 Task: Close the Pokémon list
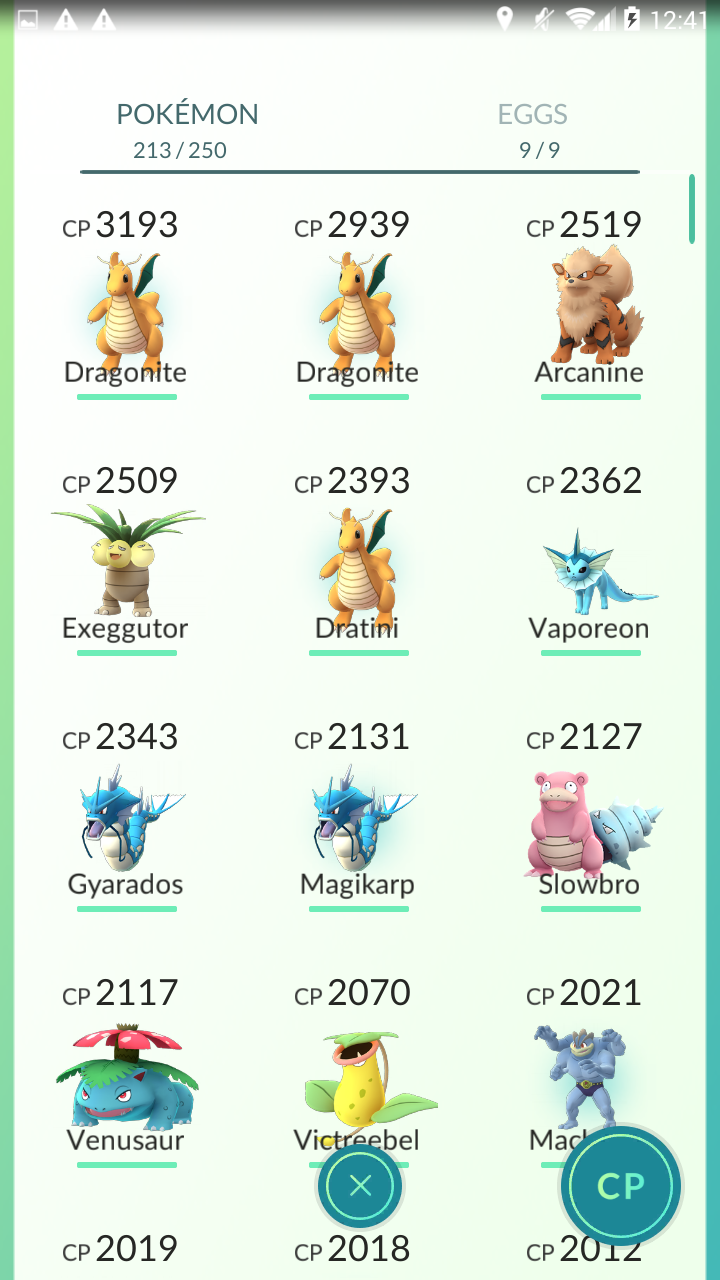click(x=360, y=1187)
